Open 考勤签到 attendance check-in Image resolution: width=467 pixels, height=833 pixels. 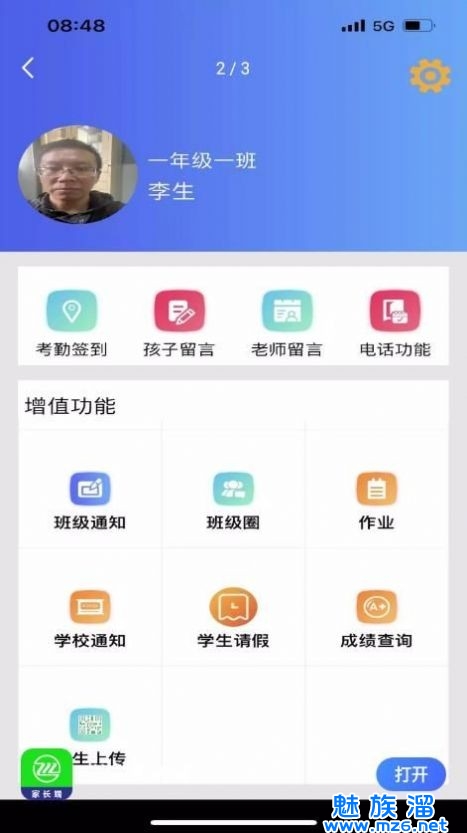pos(72,324)
